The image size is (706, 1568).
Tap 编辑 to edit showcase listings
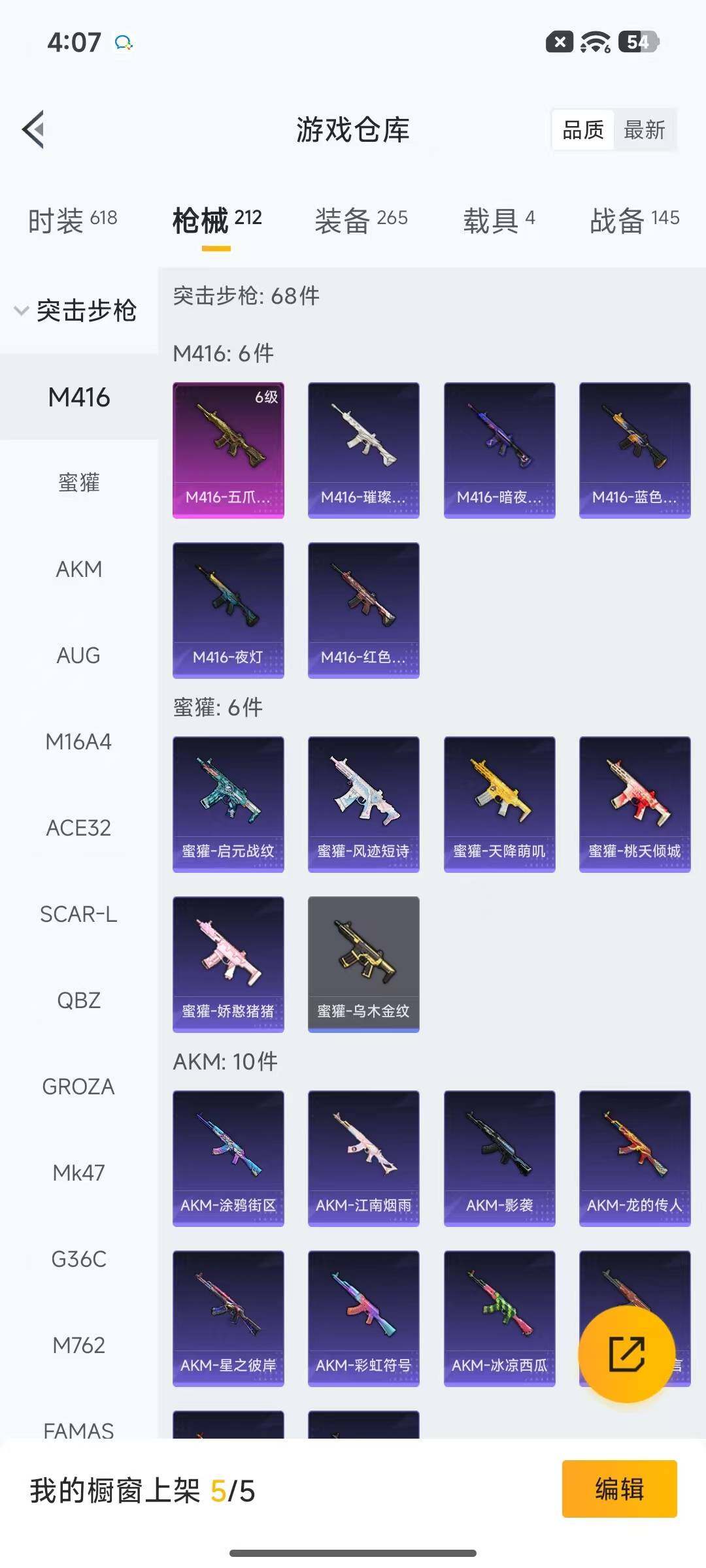619,1489
